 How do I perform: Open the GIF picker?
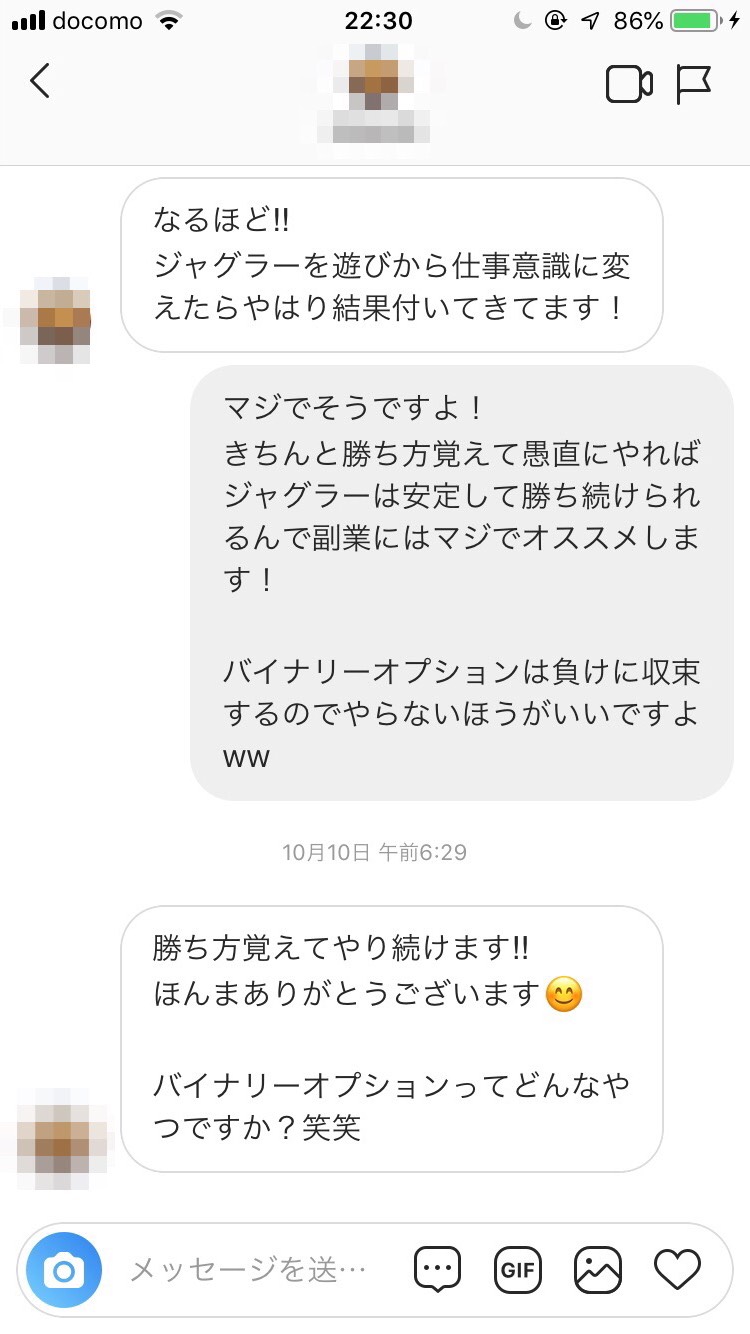click(x=518, y=1270)
